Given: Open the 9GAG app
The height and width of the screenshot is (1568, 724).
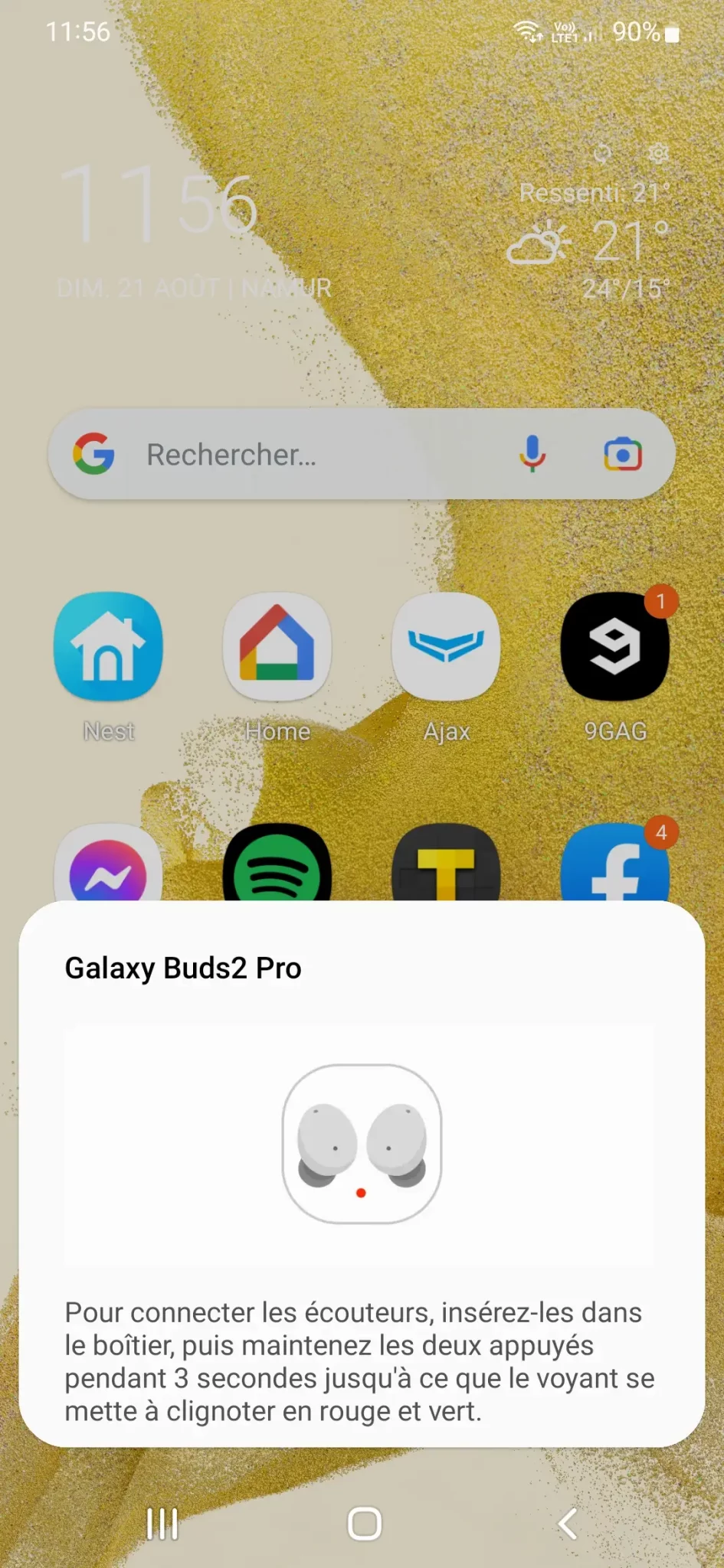Looking at the screenshot, I should pyautogui.click(x=614, y=646).
